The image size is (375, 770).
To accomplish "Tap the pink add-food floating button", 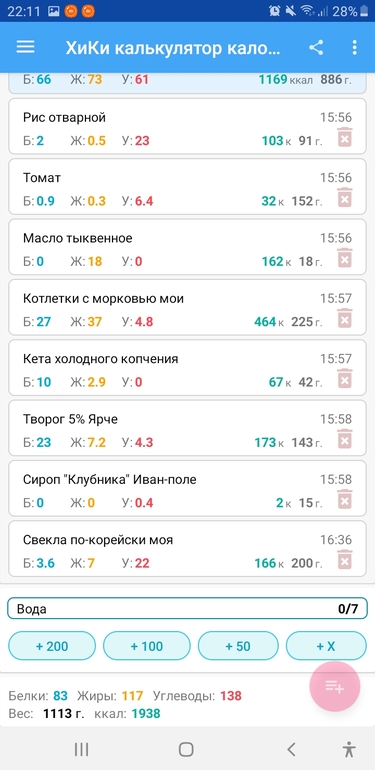I will 335,687.
